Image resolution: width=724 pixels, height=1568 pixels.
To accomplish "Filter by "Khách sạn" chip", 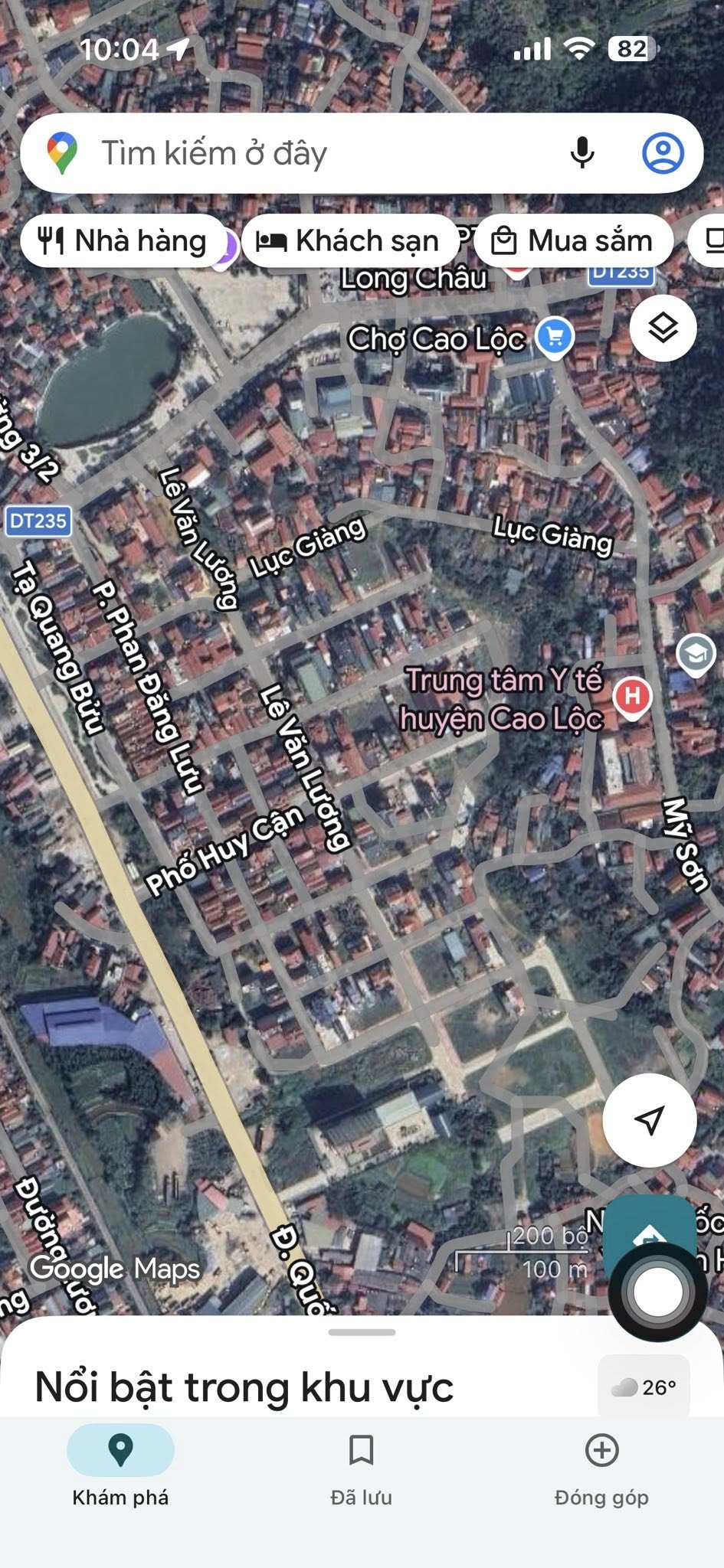I will (x=350, y=241).
